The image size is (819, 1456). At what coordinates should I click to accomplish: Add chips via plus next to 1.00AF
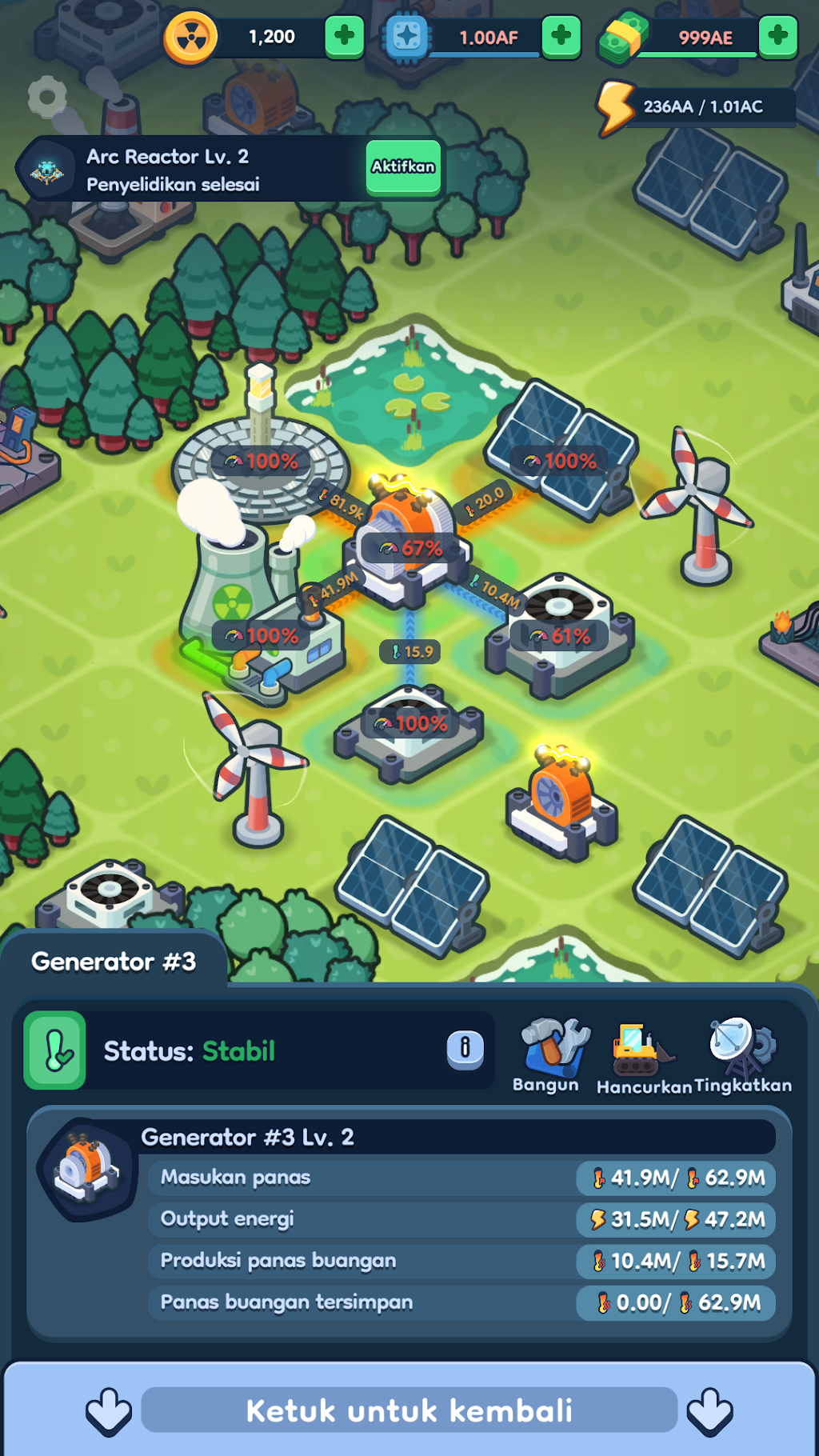click(561, 37)
